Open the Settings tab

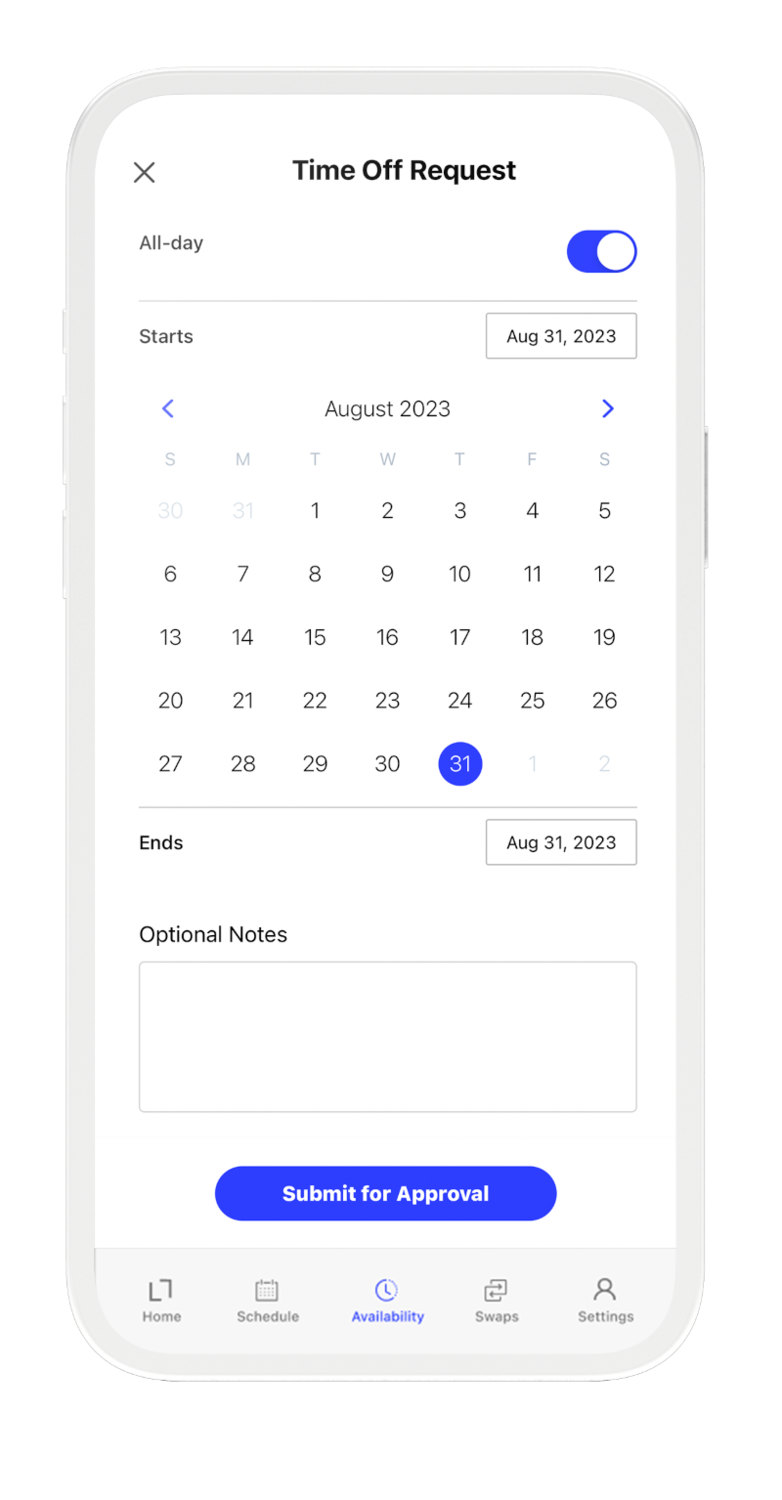pyautogui.click(x=605, y=1301)
